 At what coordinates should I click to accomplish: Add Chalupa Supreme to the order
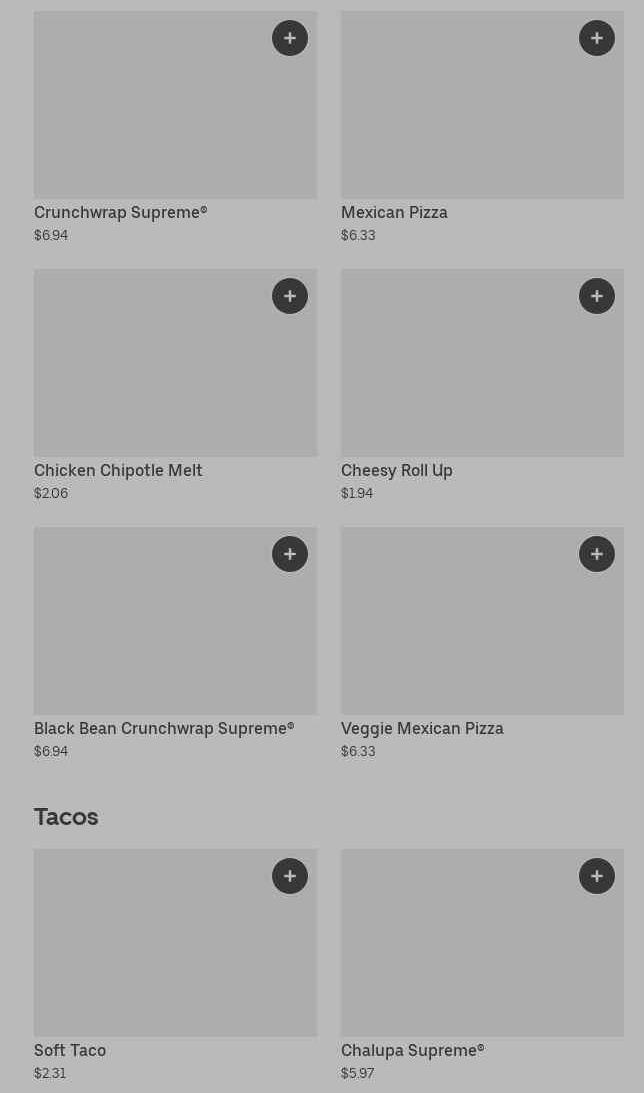597,876
